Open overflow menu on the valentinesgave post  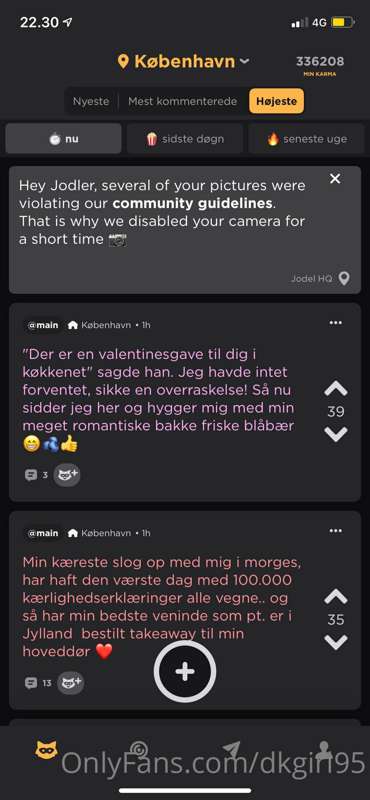[335, 322]
